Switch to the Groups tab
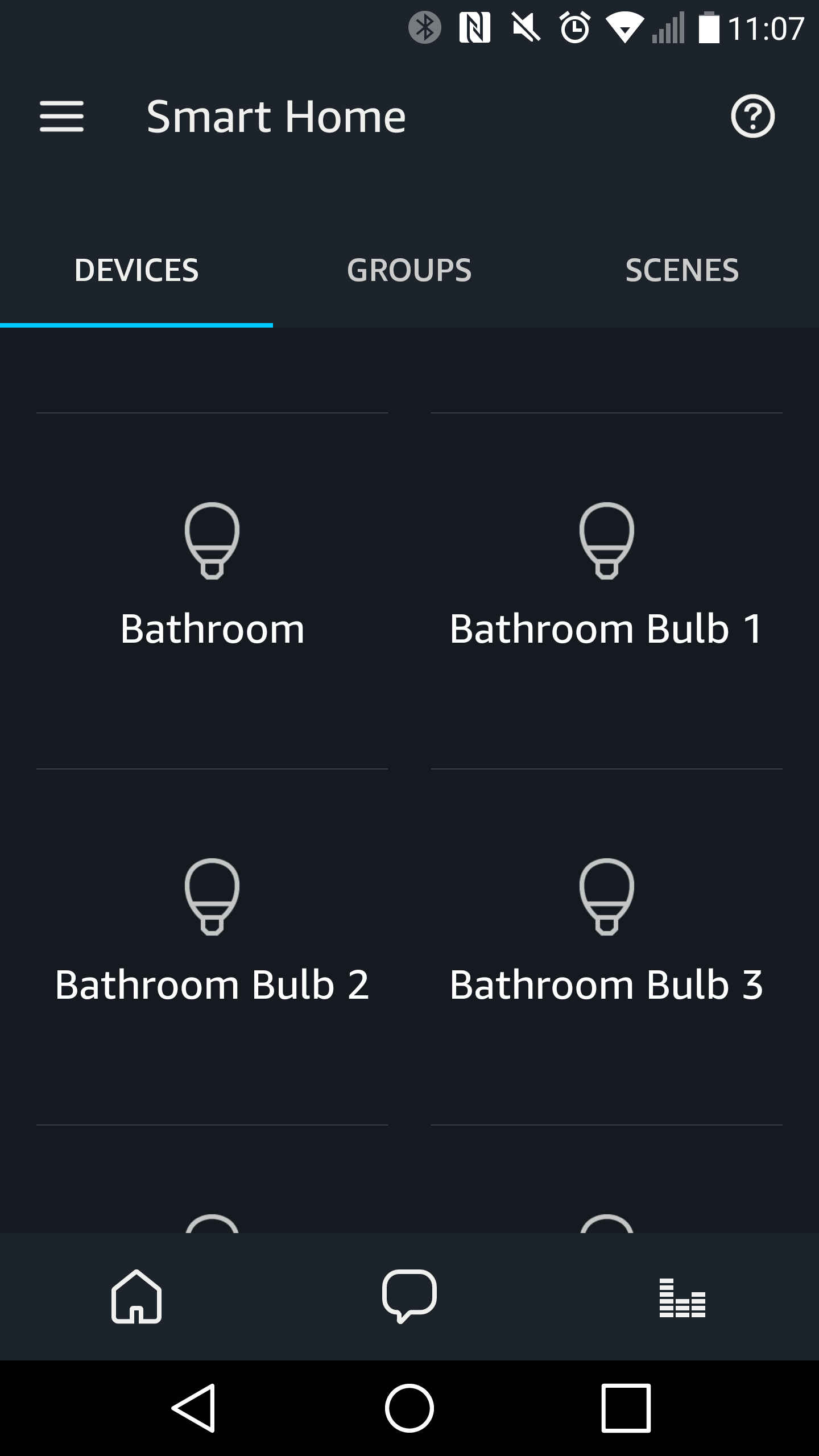This screenshot has width=819, height=1456. 409,270
